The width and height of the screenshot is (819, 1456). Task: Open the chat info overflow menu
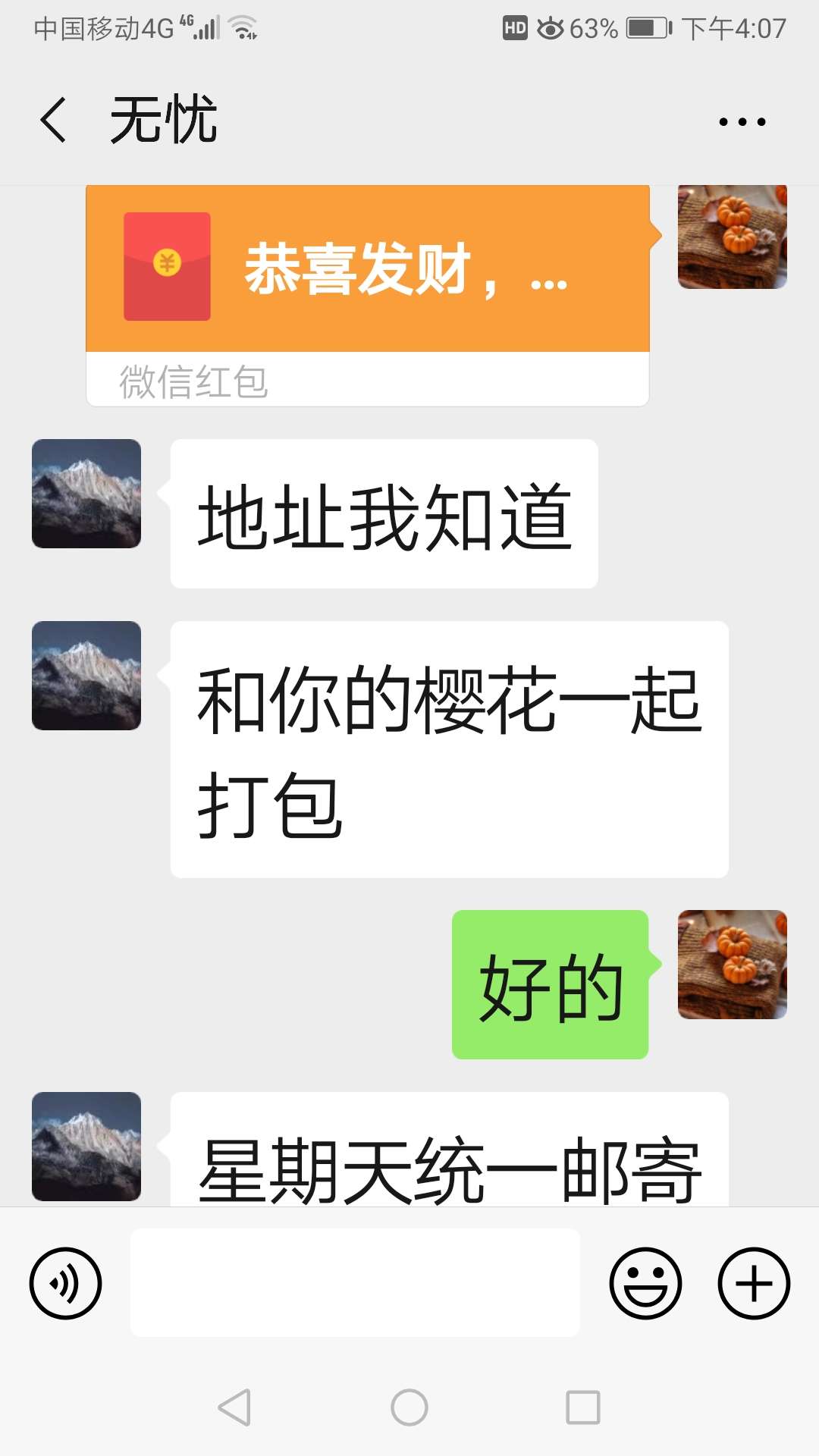click(742, 121)
